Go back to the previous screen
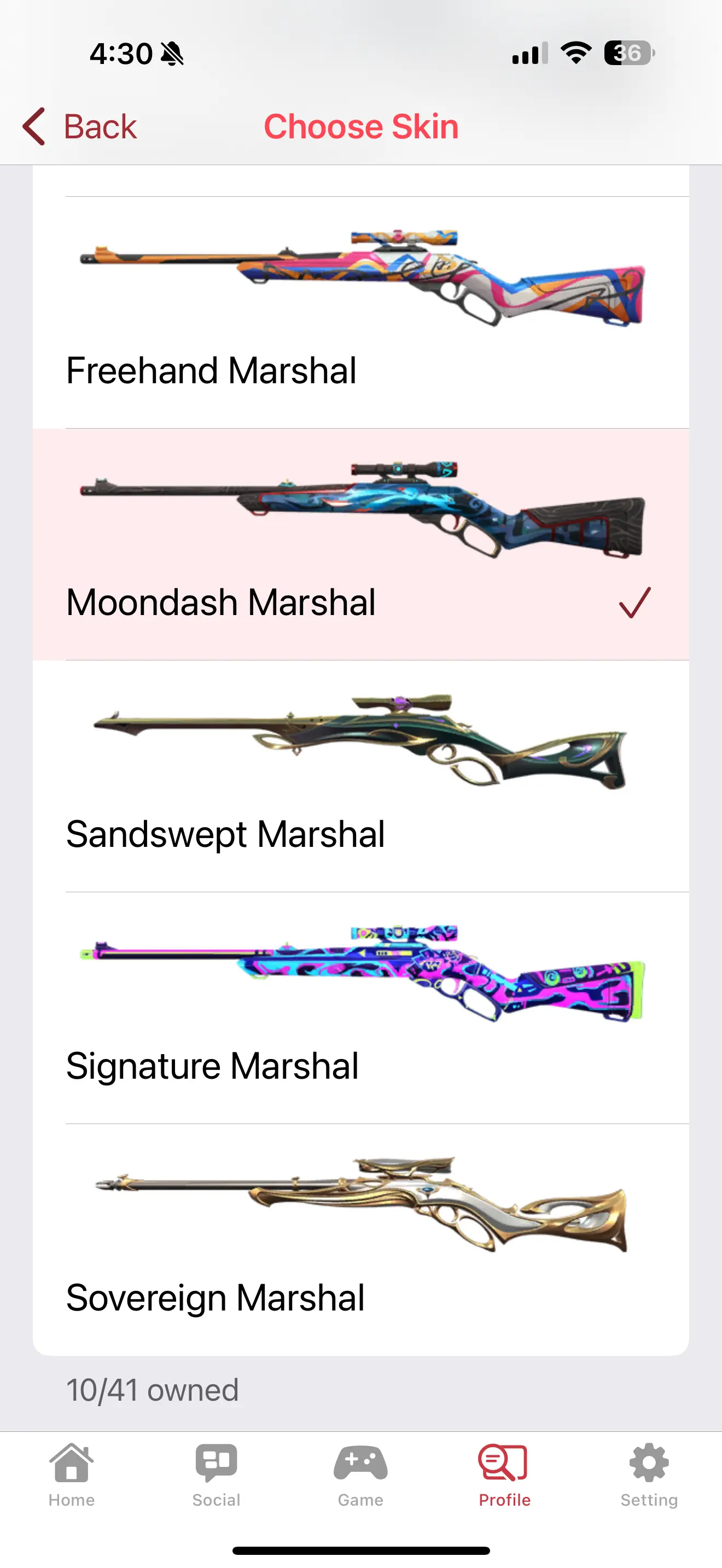The height and width of the screenshot is (1568, 722). 80,127
